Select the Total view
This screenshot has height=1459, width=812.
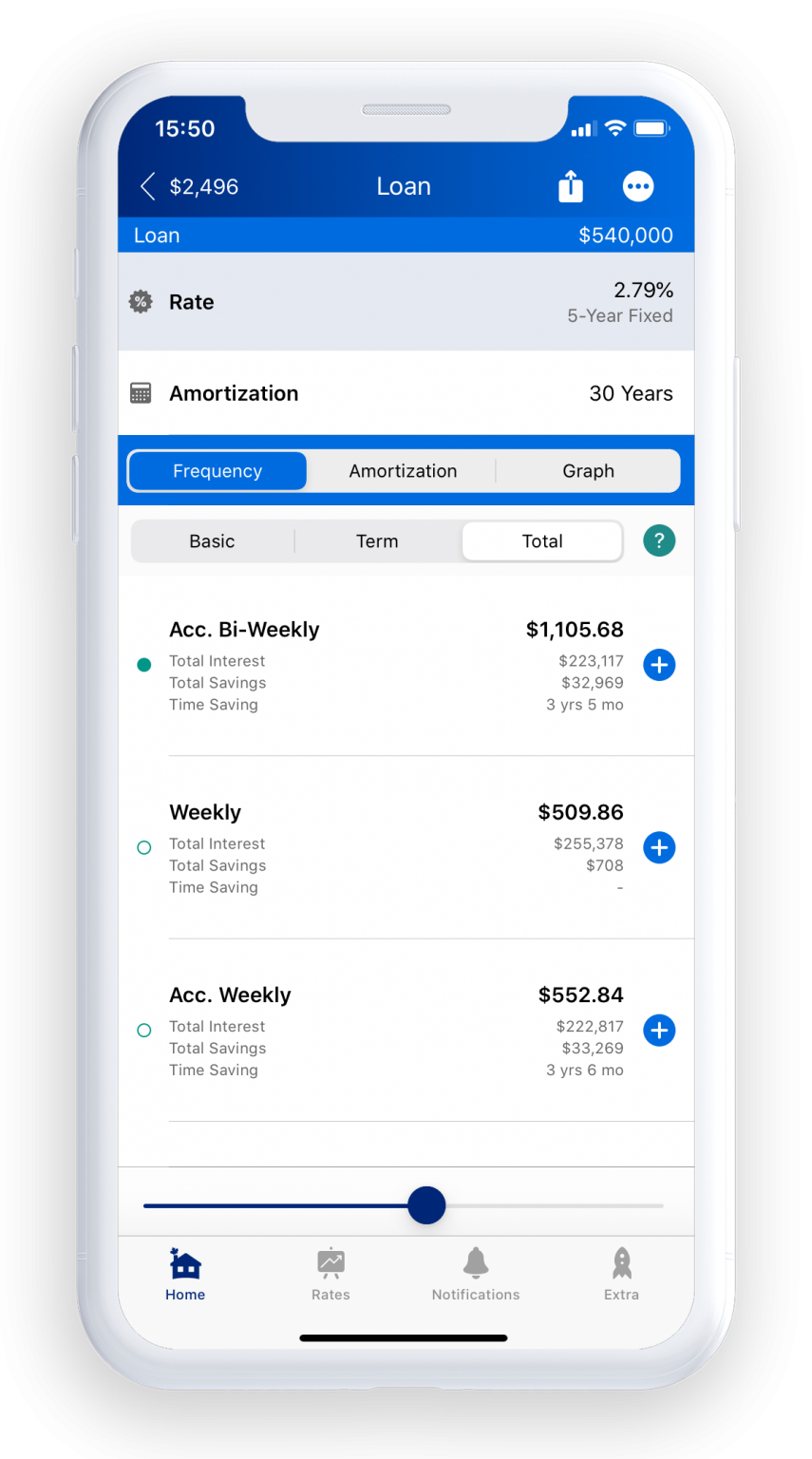pos(542,541)
